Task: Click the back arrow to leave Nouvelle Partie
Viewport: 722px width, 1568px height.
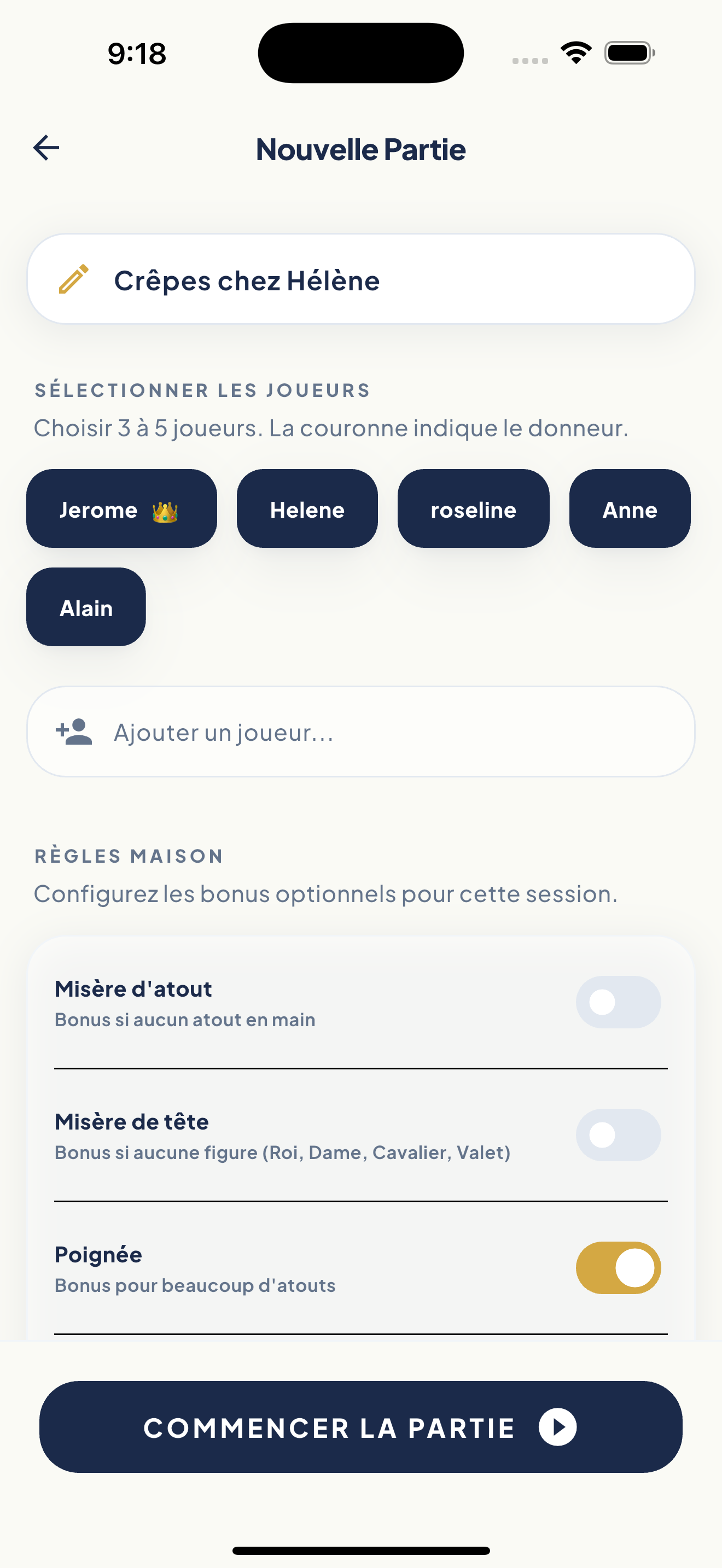Action: [x=45, y=147]
